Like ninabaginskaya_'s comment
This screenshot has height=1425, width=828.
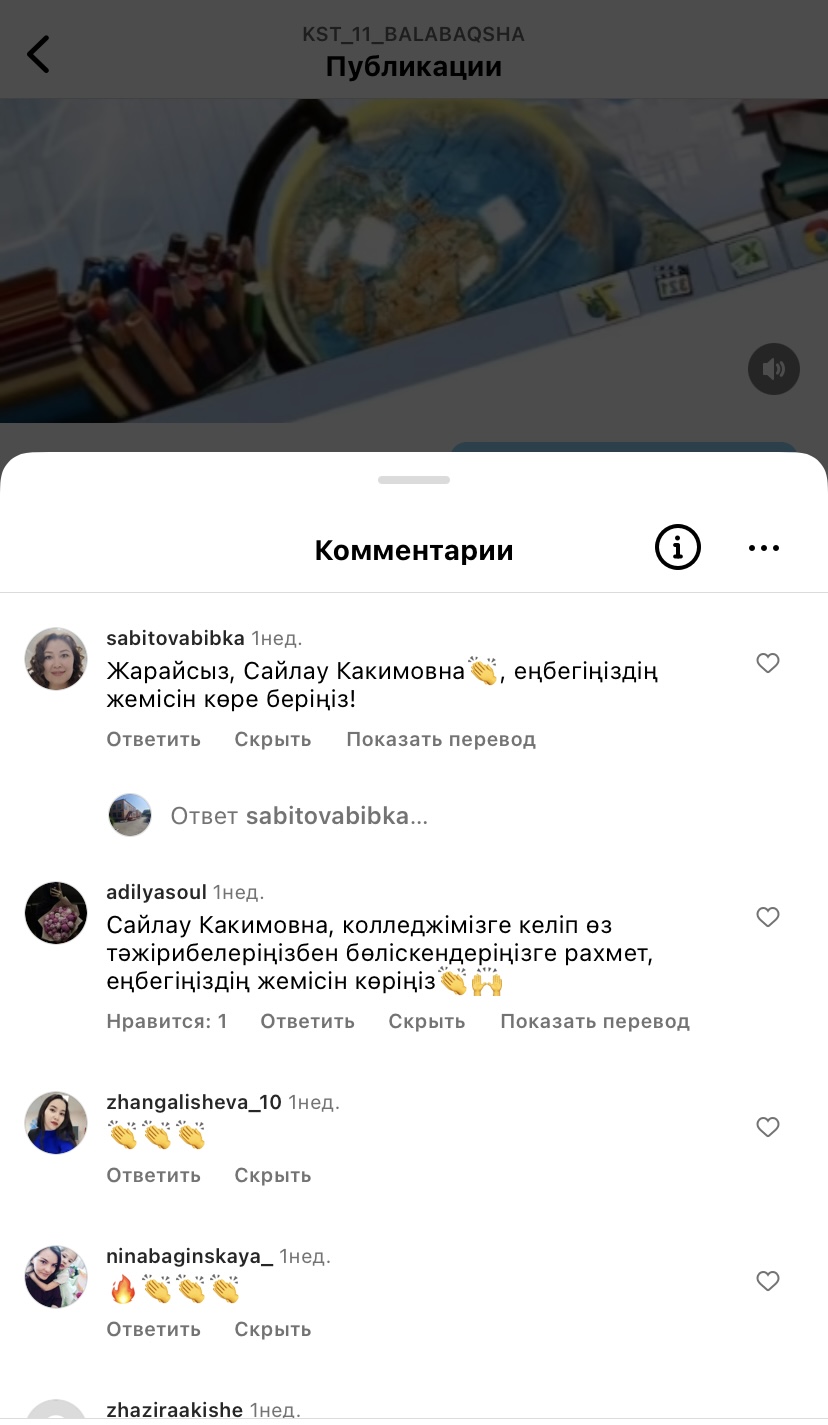pyautogui.click(x=767, y=1281)
